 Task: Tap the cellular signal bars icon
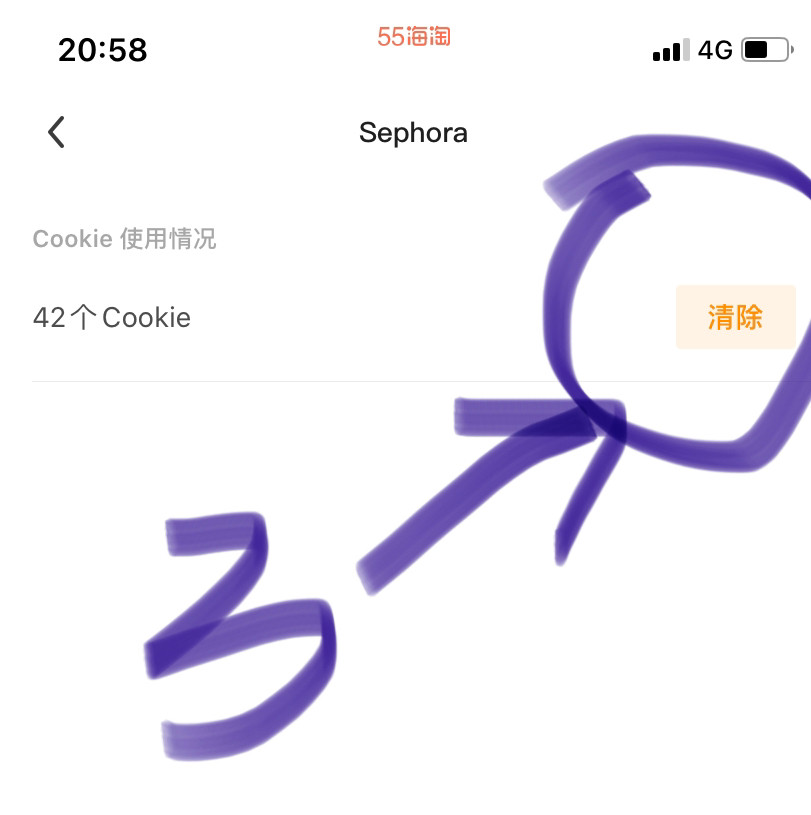tap(668, 50)
